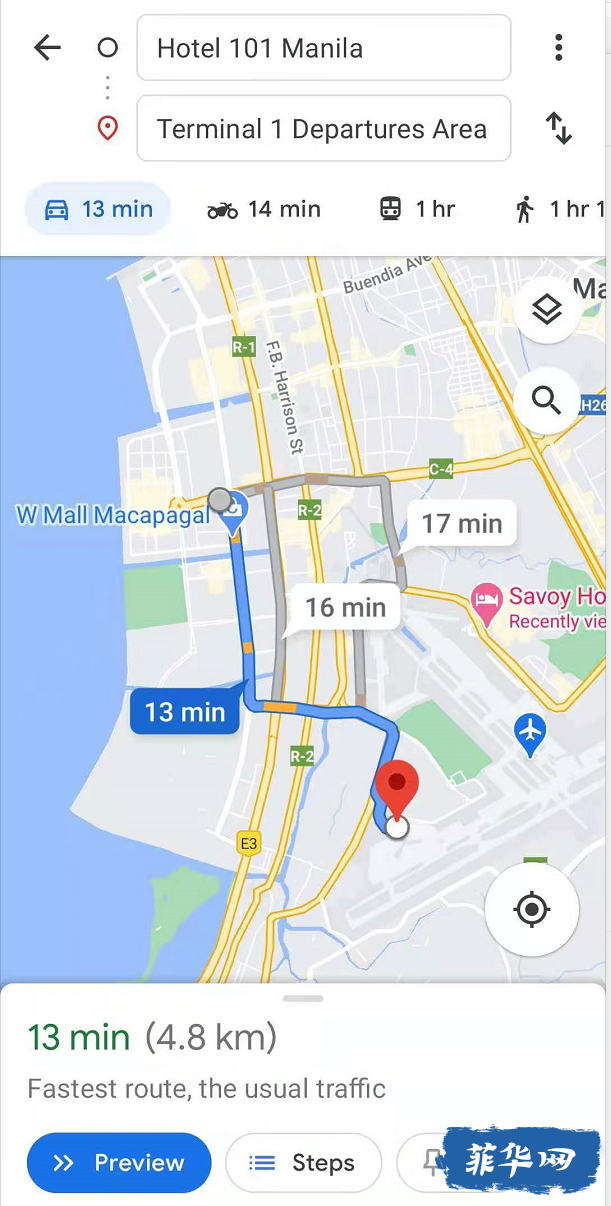Select the 17 min alternate route
The width and height of the screenshot is (611, 1206).
tap(461, 523)
